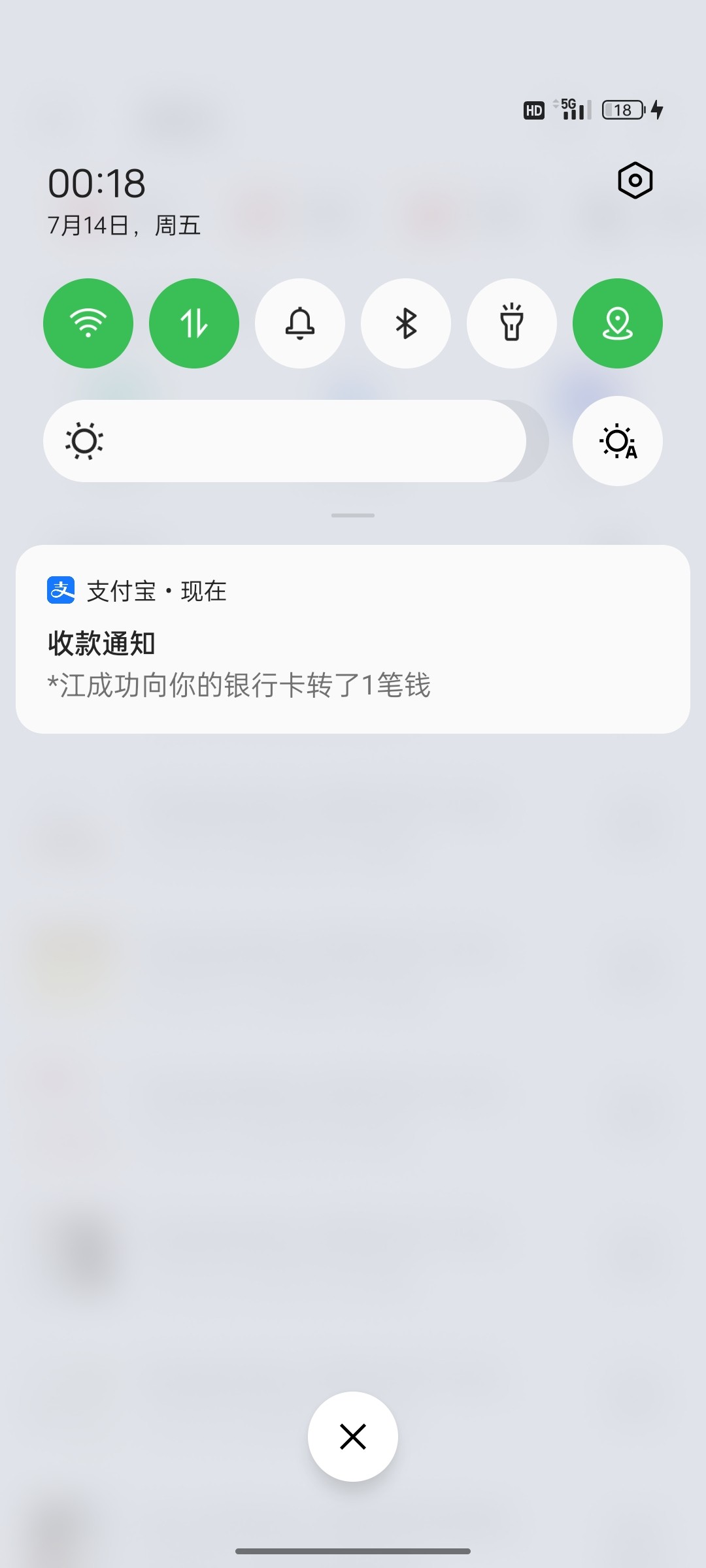This screenshot has width=706, height=1568.
Task: Enable automatic brightness
Action: coord(617,441)
